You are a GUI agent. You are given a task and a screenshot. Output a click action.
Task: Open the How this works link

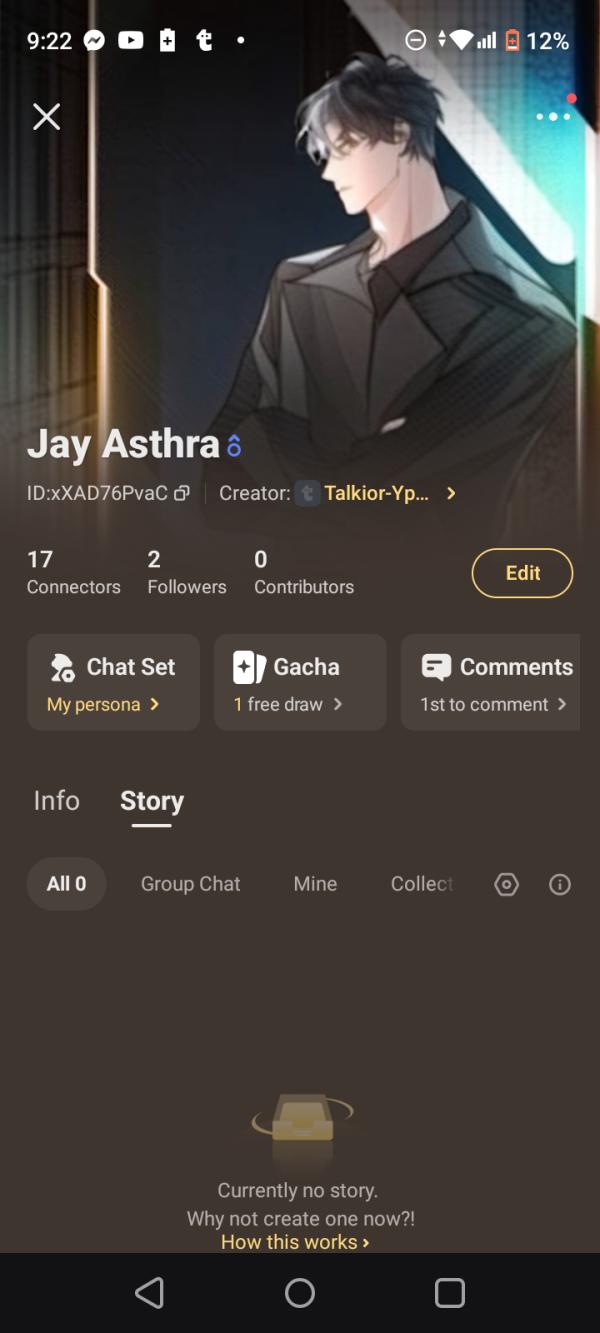click(x=295, y=1242)
